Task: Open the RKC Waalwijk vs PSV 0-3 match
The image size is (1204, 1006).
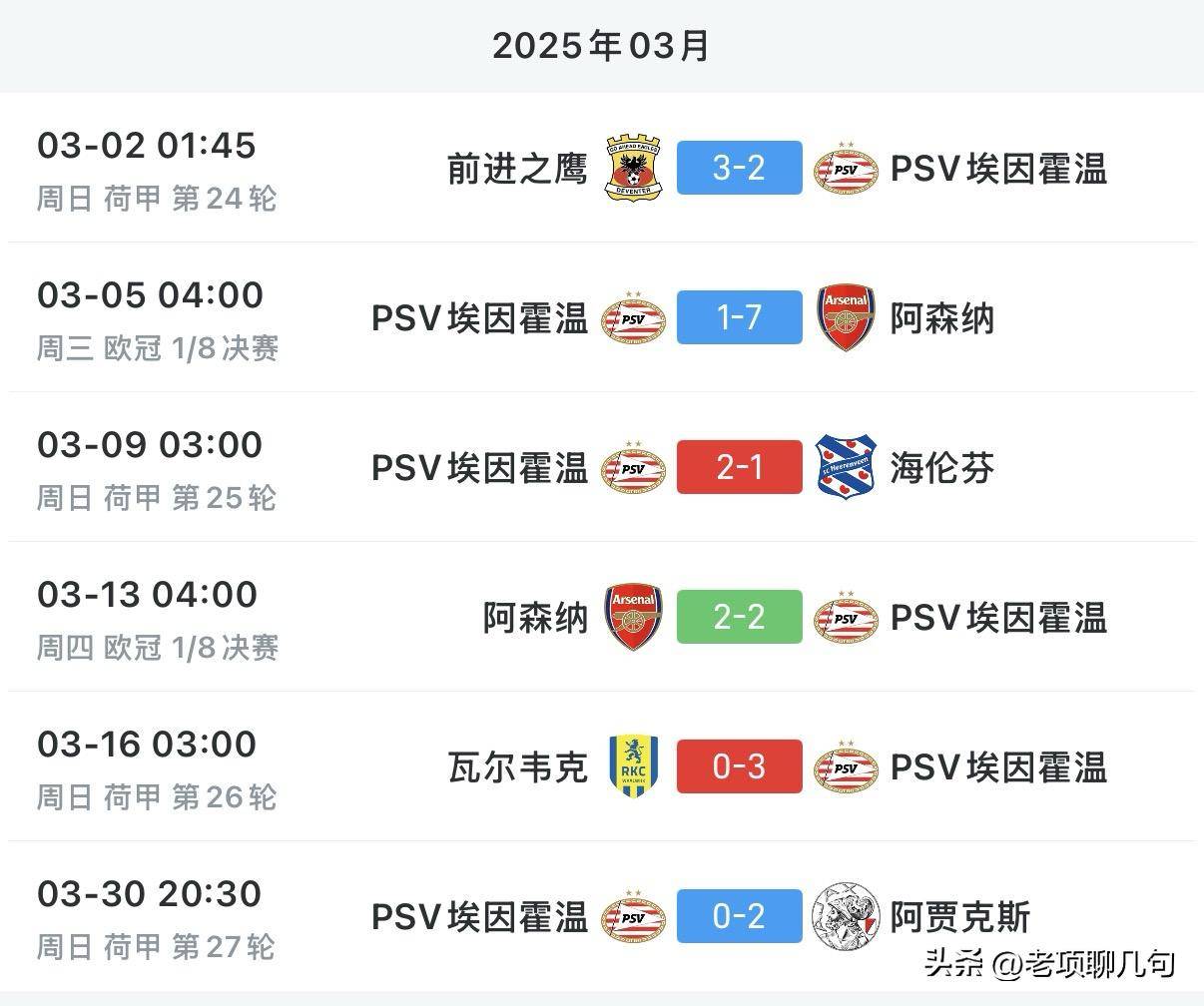Action: [739, 766]
